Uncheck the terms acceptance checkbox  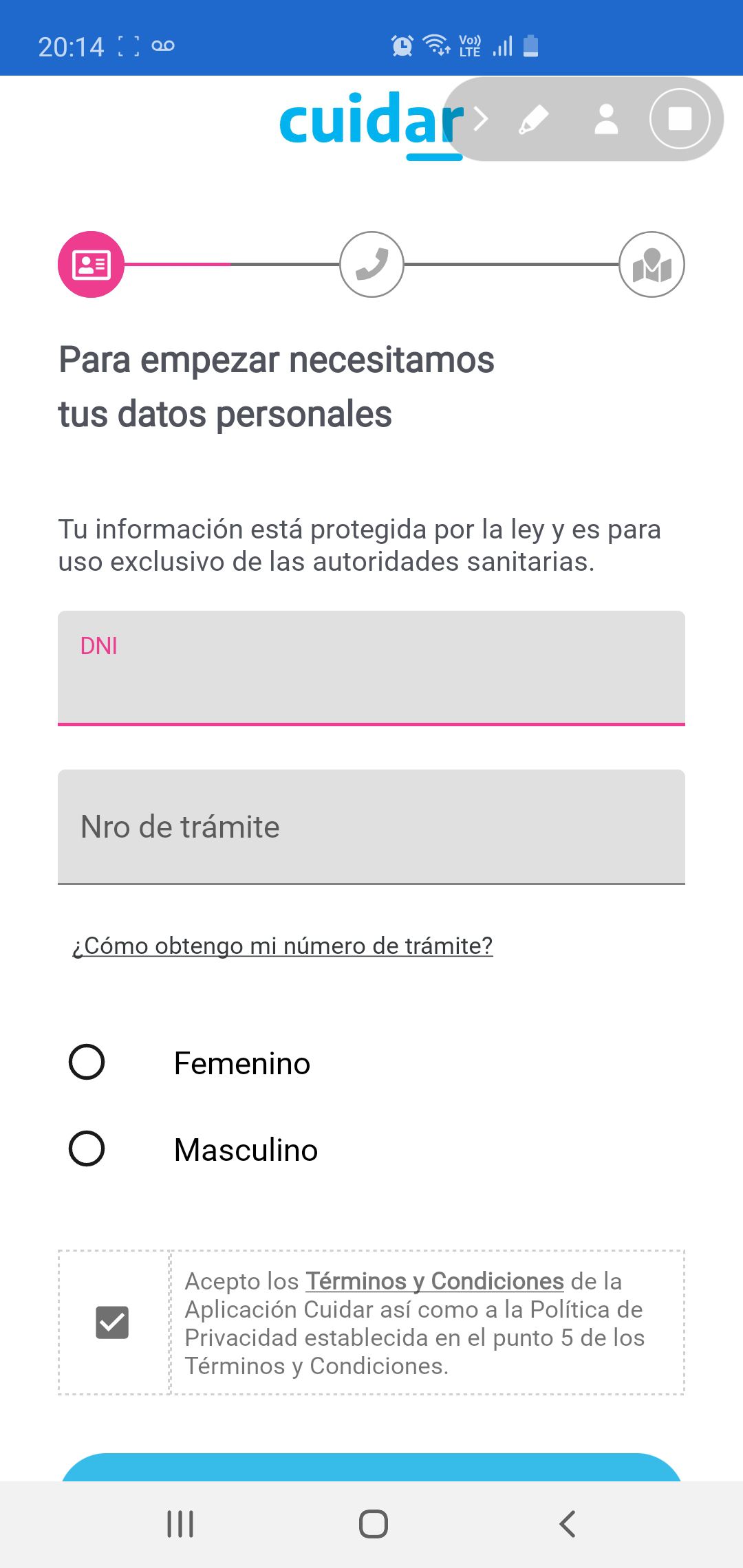pyautogui.click(x=112, y=1322)
